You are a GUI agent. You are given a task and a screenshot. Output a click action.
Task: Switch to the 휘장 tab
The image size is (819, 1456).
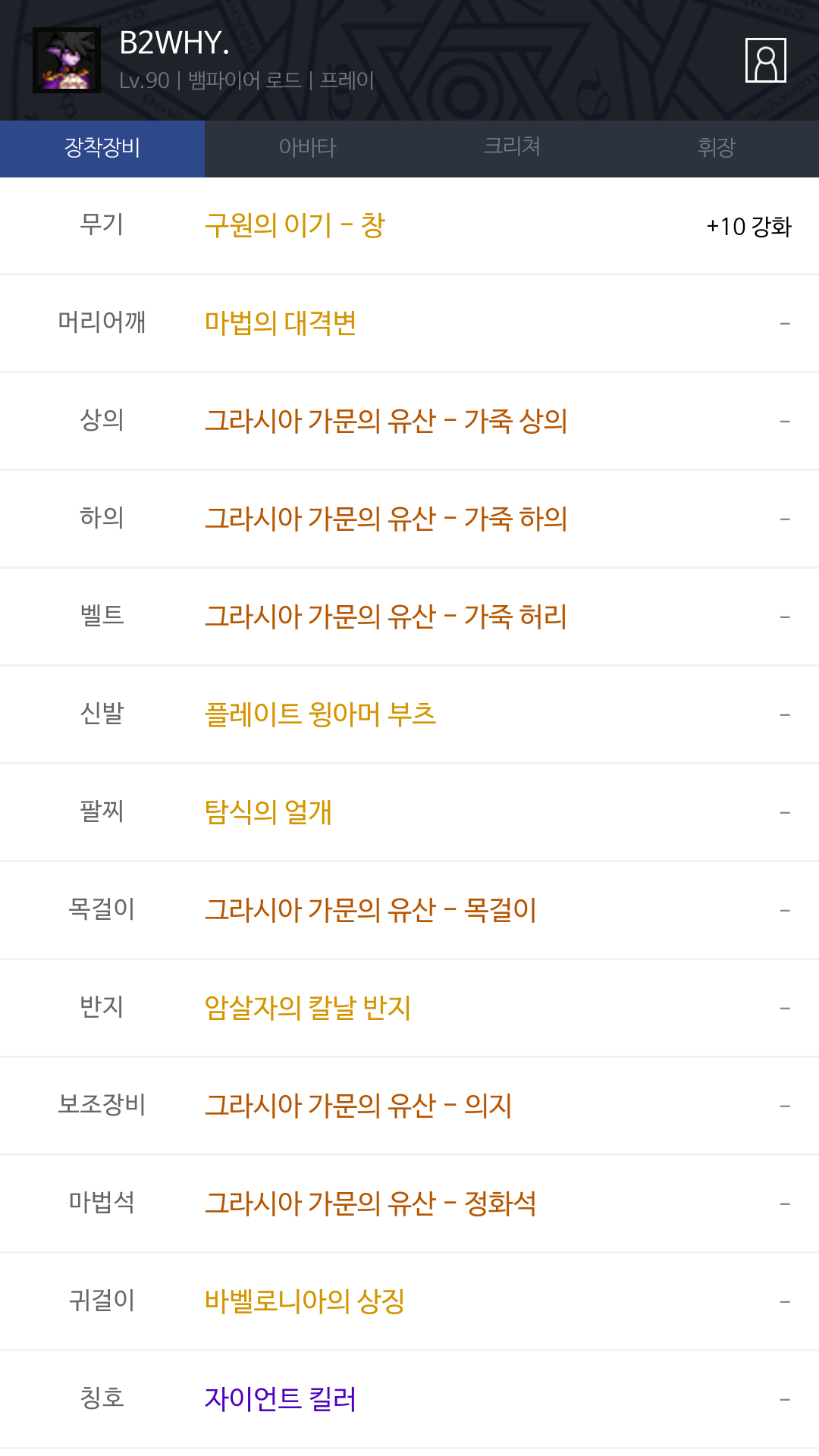click(717, 149)
